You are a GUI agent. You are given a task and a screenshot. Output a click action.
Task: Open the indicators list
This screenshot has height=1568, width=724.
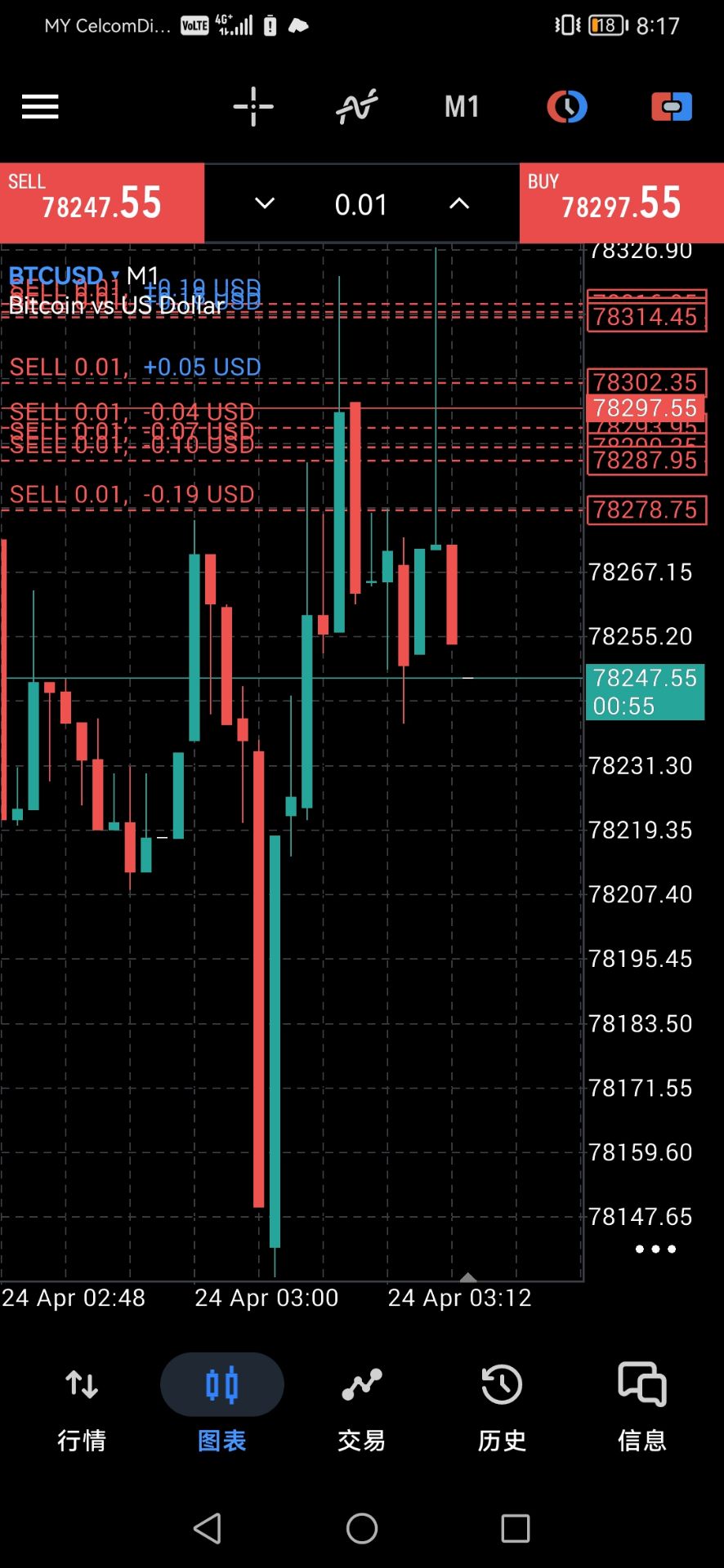(x=357, y=107)
